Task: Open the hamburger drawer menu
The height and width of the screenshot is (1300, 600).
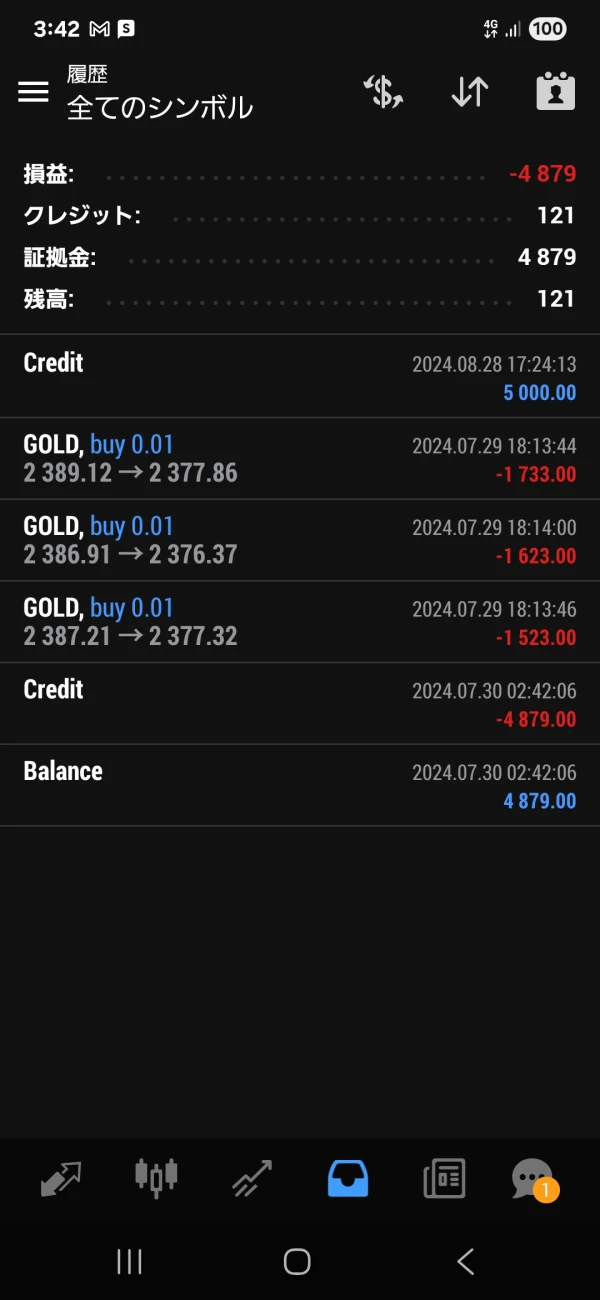Action: tap(33, 92)
